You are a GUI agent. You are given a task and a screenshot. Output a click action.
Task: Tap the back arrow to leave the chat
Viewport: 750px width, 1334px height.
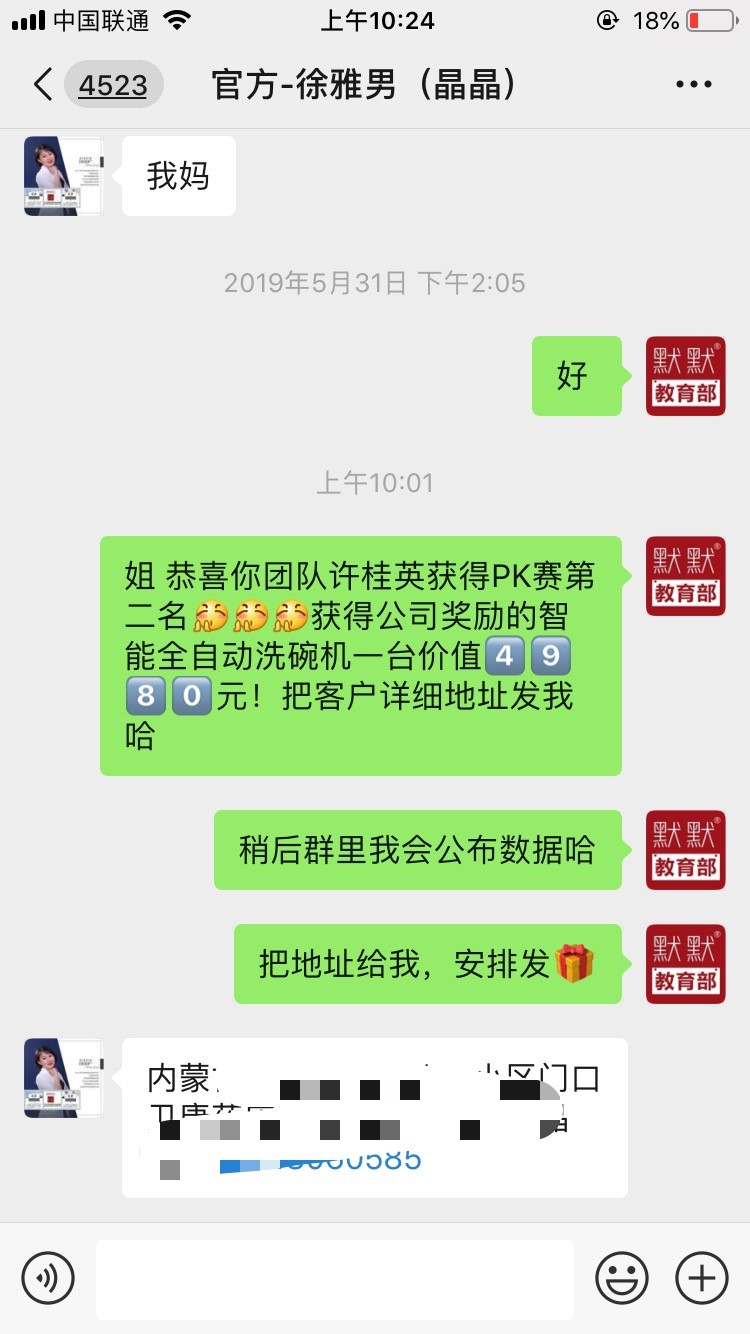tap(42, 85)
